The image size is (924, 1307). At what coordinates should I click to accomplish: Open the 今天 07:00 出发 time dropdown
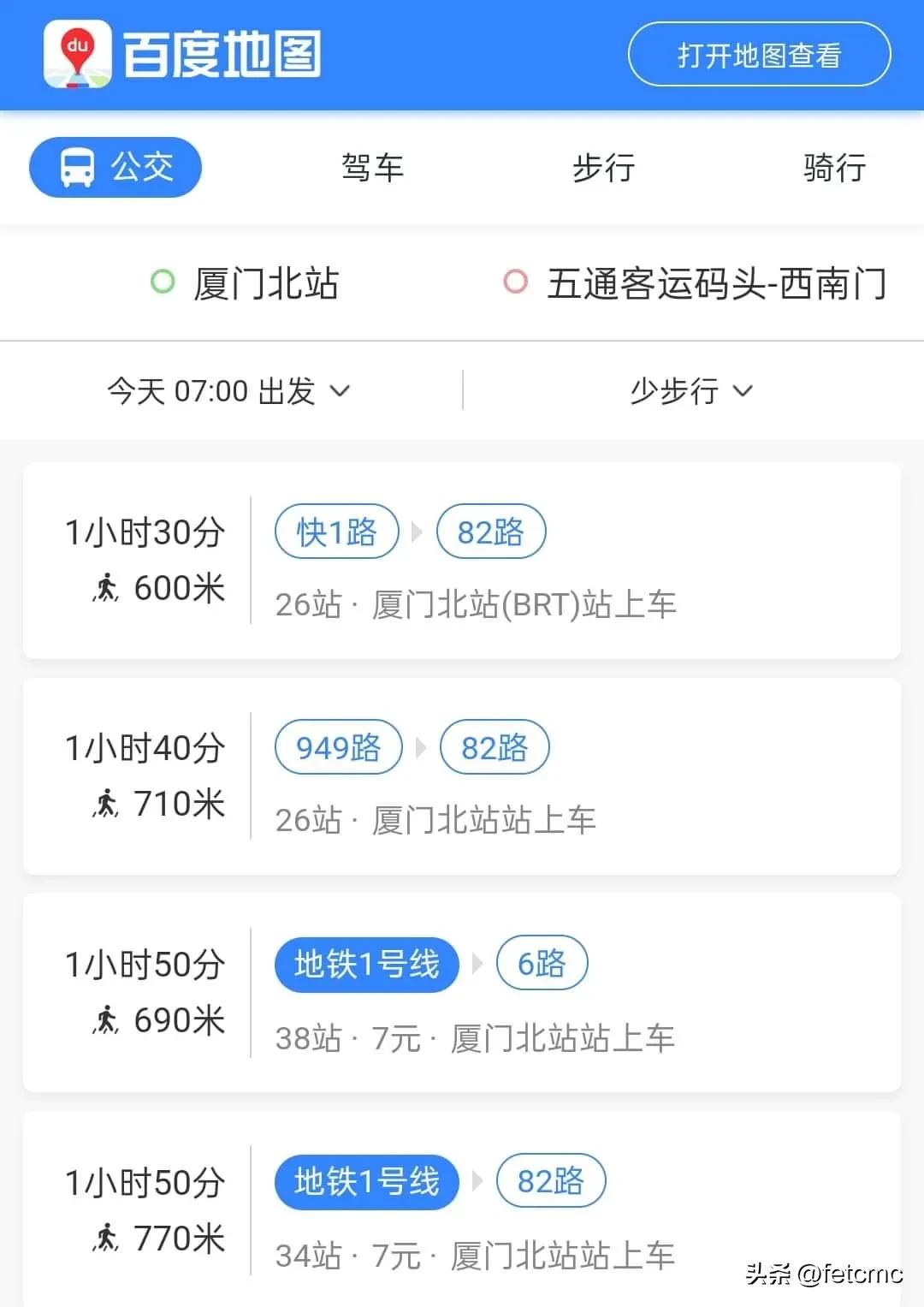(229, 390)
